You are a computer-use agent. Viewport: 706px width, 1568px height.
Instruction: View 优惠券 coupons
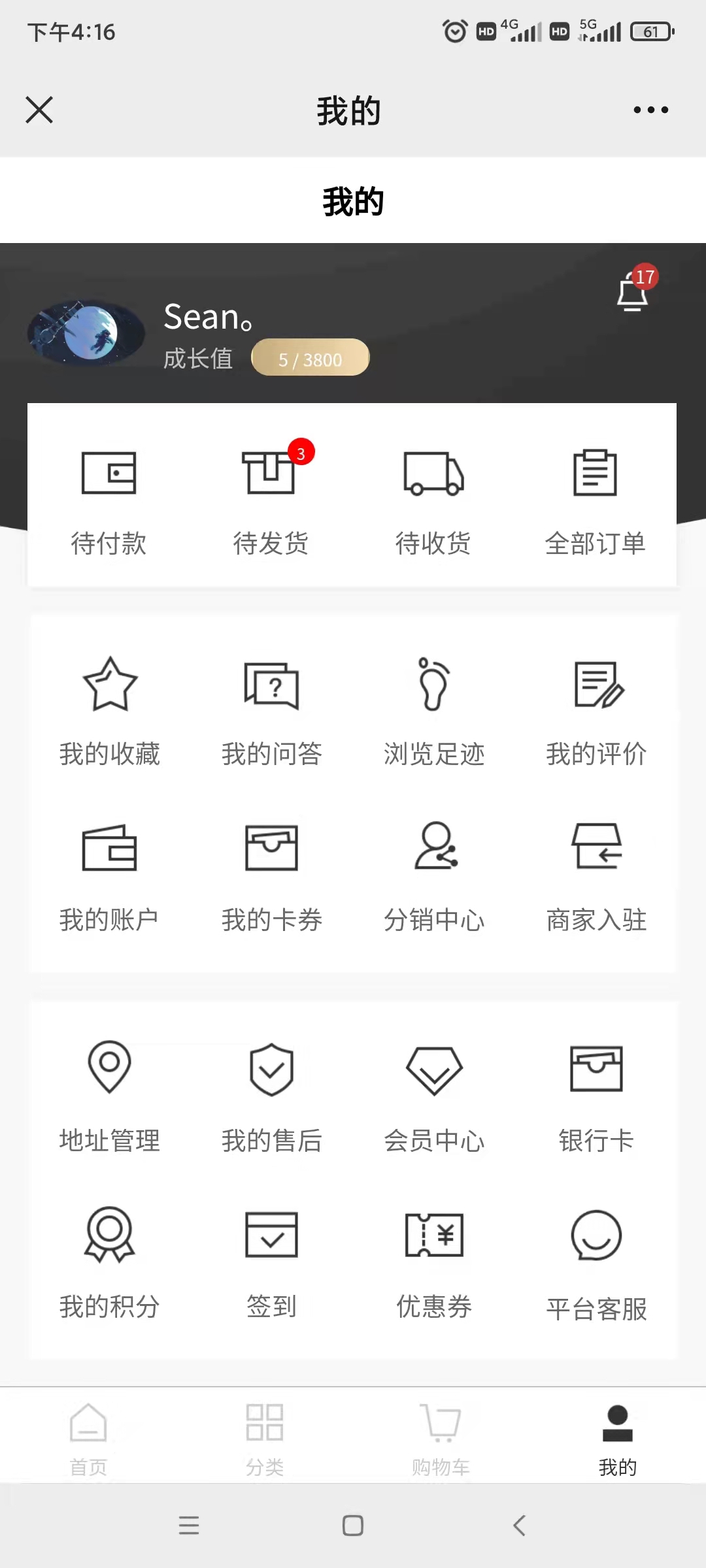[x=434, y=1265]
